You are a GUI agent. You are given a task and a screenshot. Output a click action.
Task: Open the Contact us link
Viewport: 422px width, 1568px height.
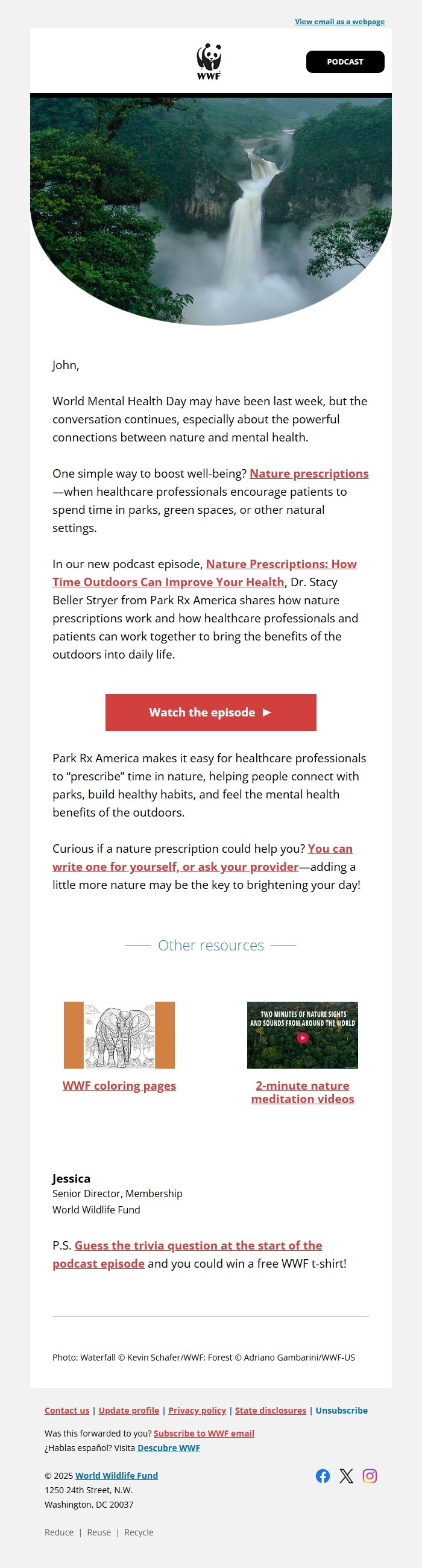(x=67, y=1411)
